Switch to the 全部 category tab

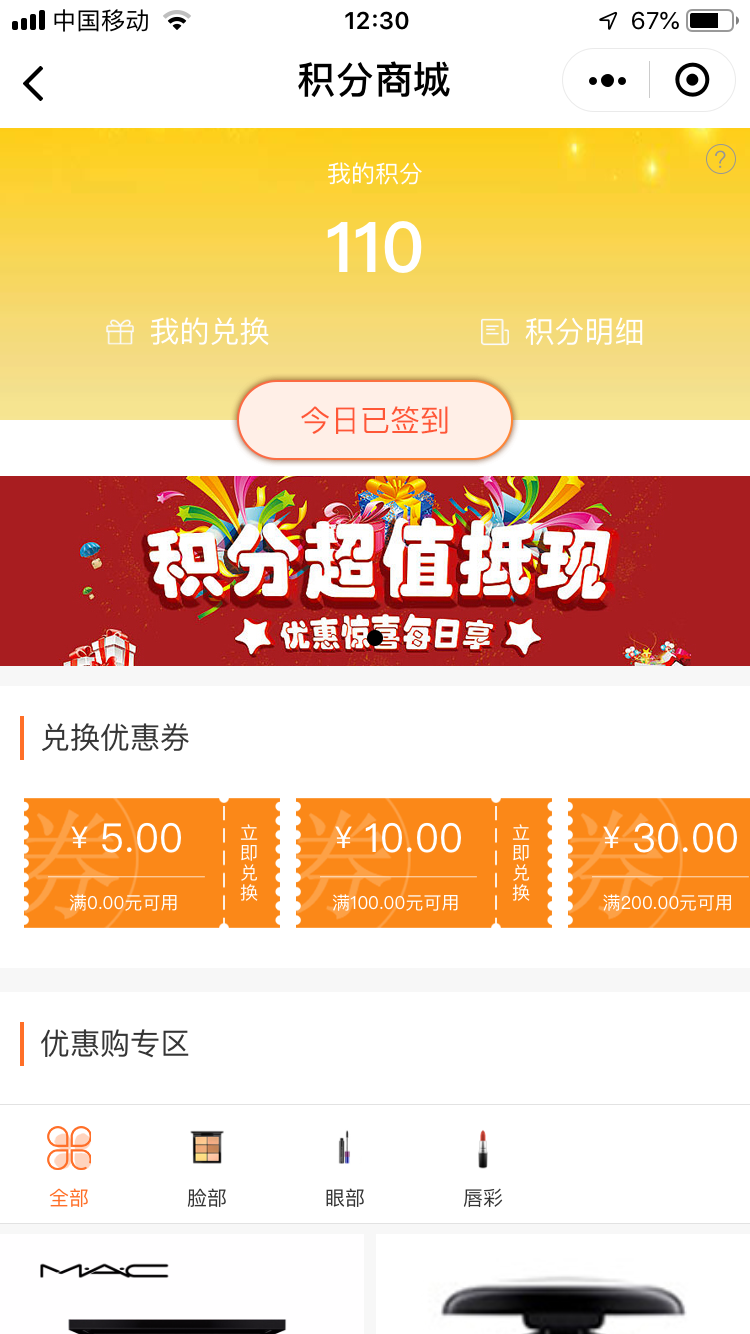(x=69, y=1164)
